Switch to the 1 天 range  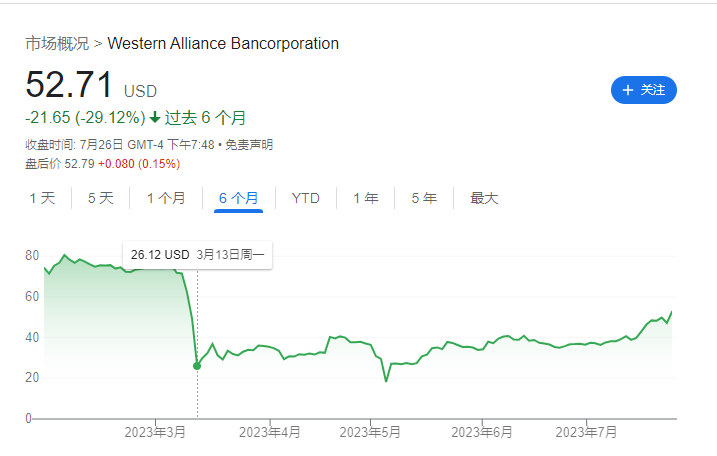point(42,198)
